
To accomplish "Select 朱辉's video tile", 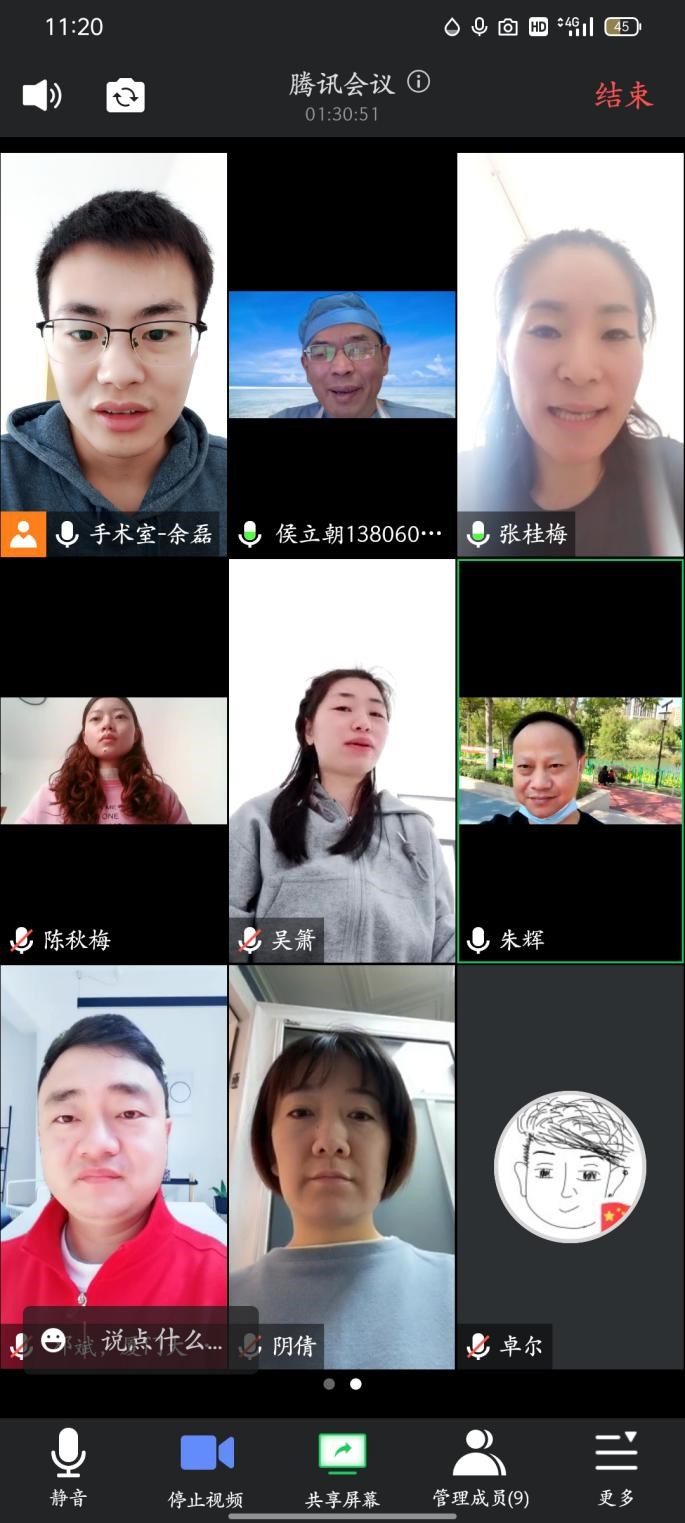I will click(x=570, y=760).
